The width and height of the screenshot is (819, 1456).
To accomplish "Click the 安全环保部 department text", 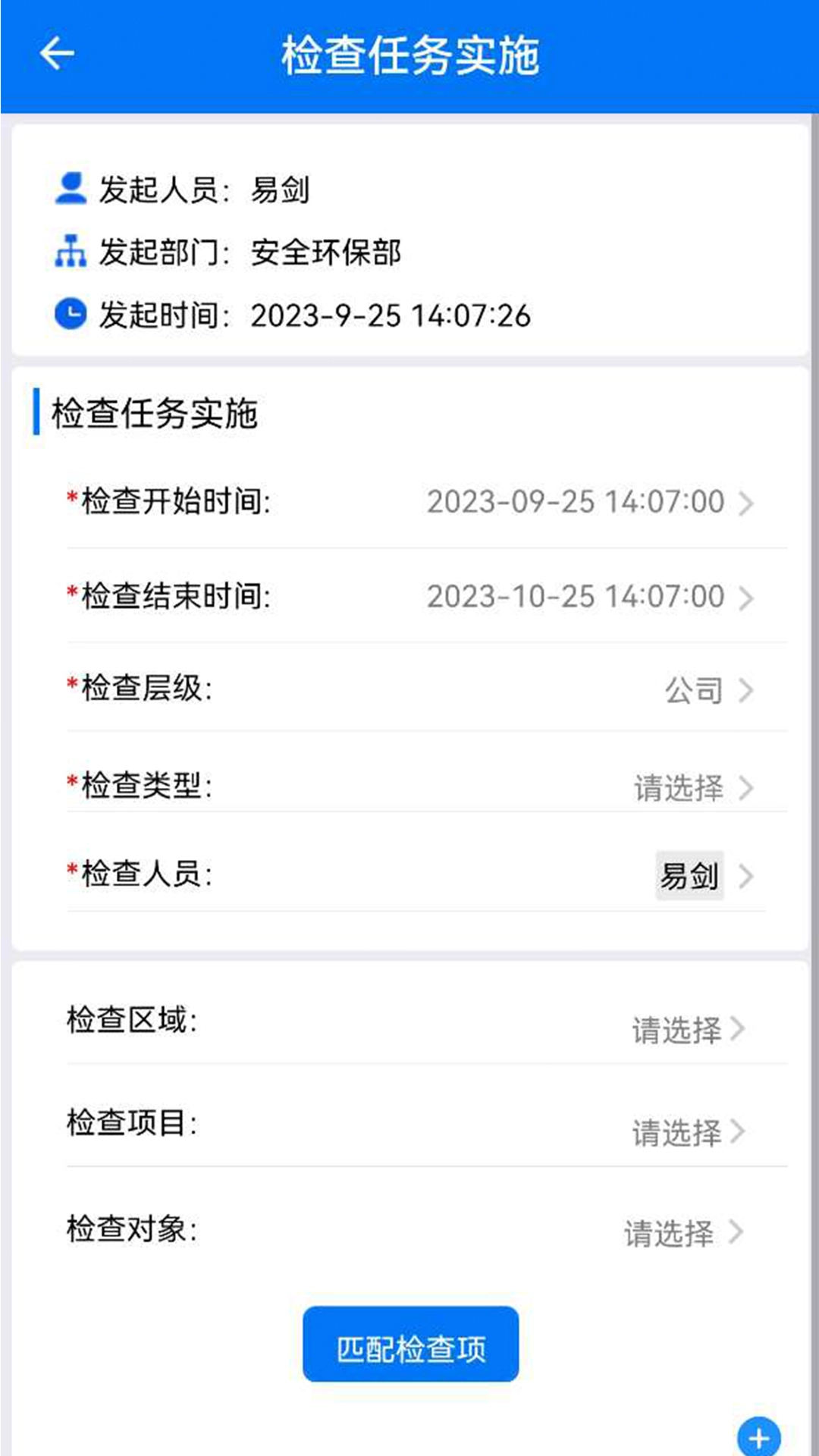I will coord(326,253).
